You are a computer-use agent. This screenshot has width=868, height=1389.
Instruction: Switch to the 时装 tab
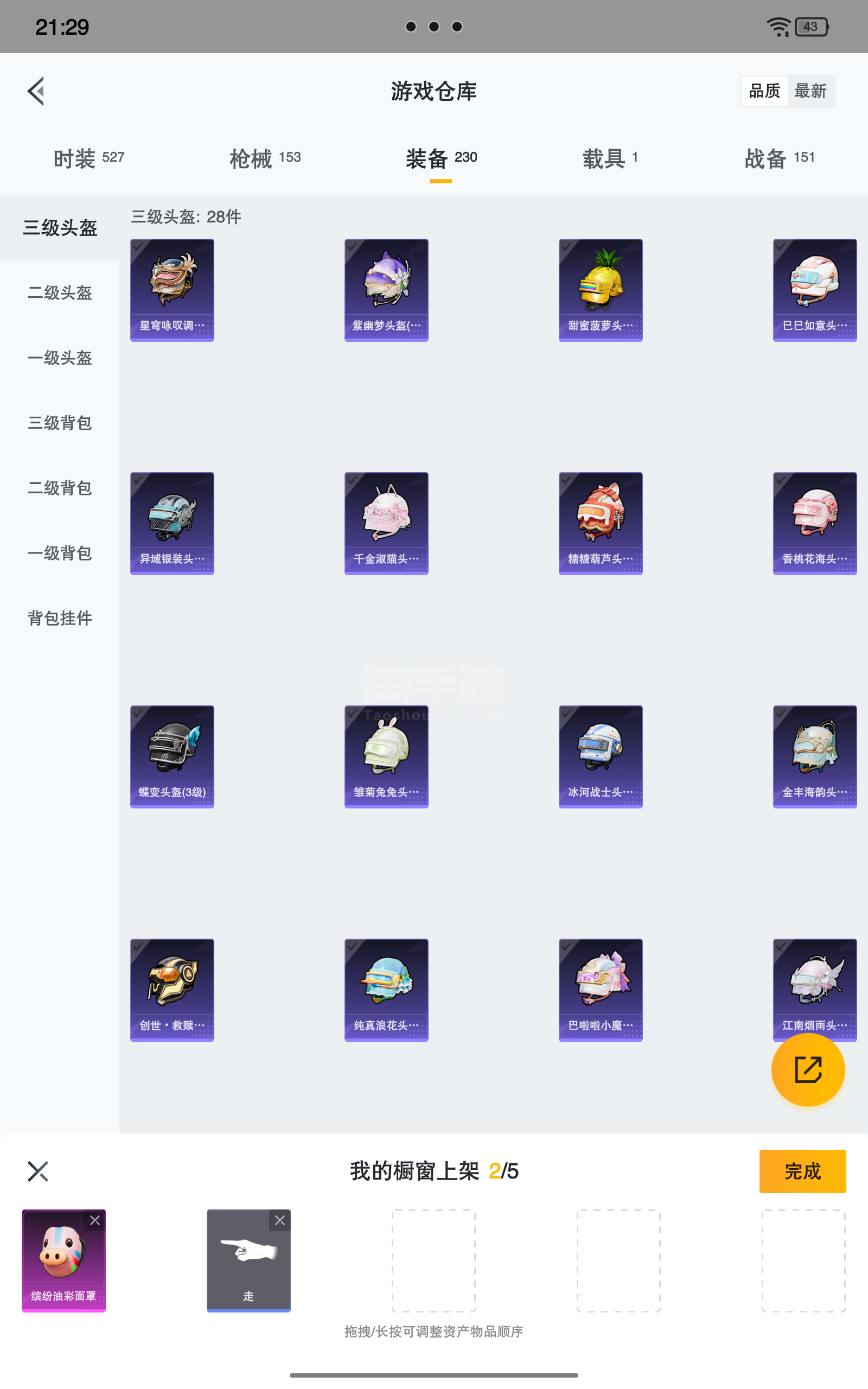[x=89, y=158]
